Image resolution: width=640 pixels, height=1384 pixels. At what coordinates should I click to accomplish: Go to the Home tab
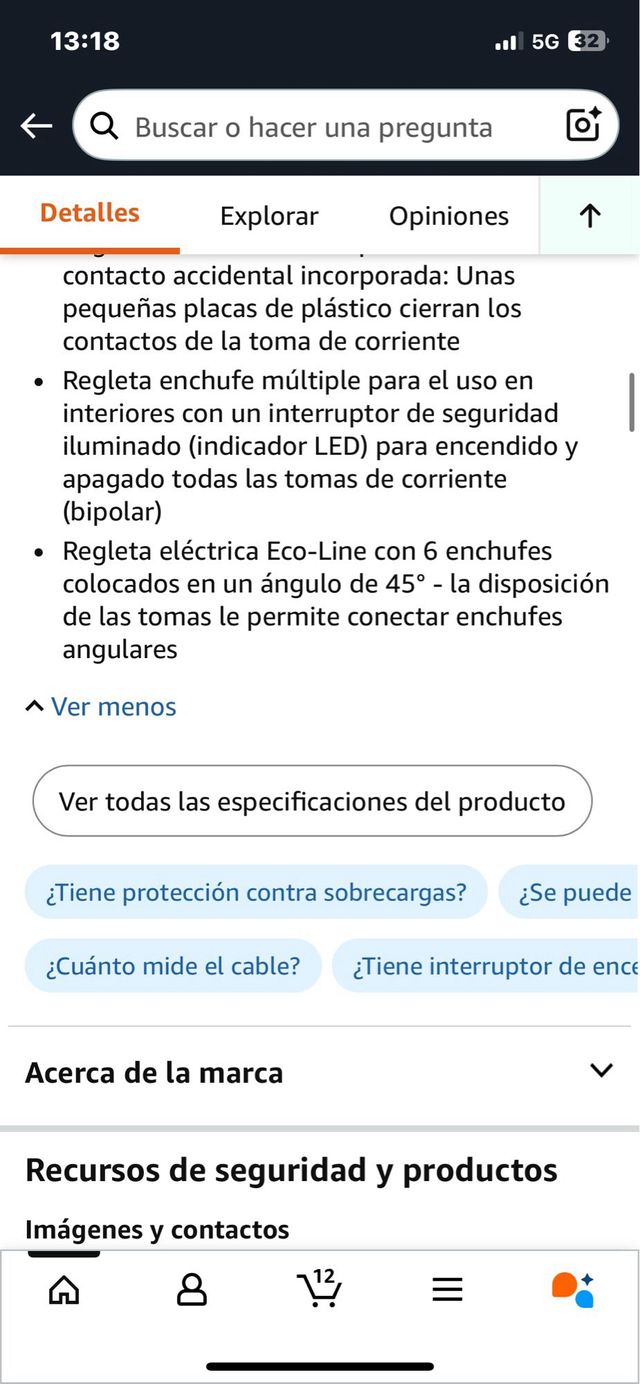[x=64, y=1290]
